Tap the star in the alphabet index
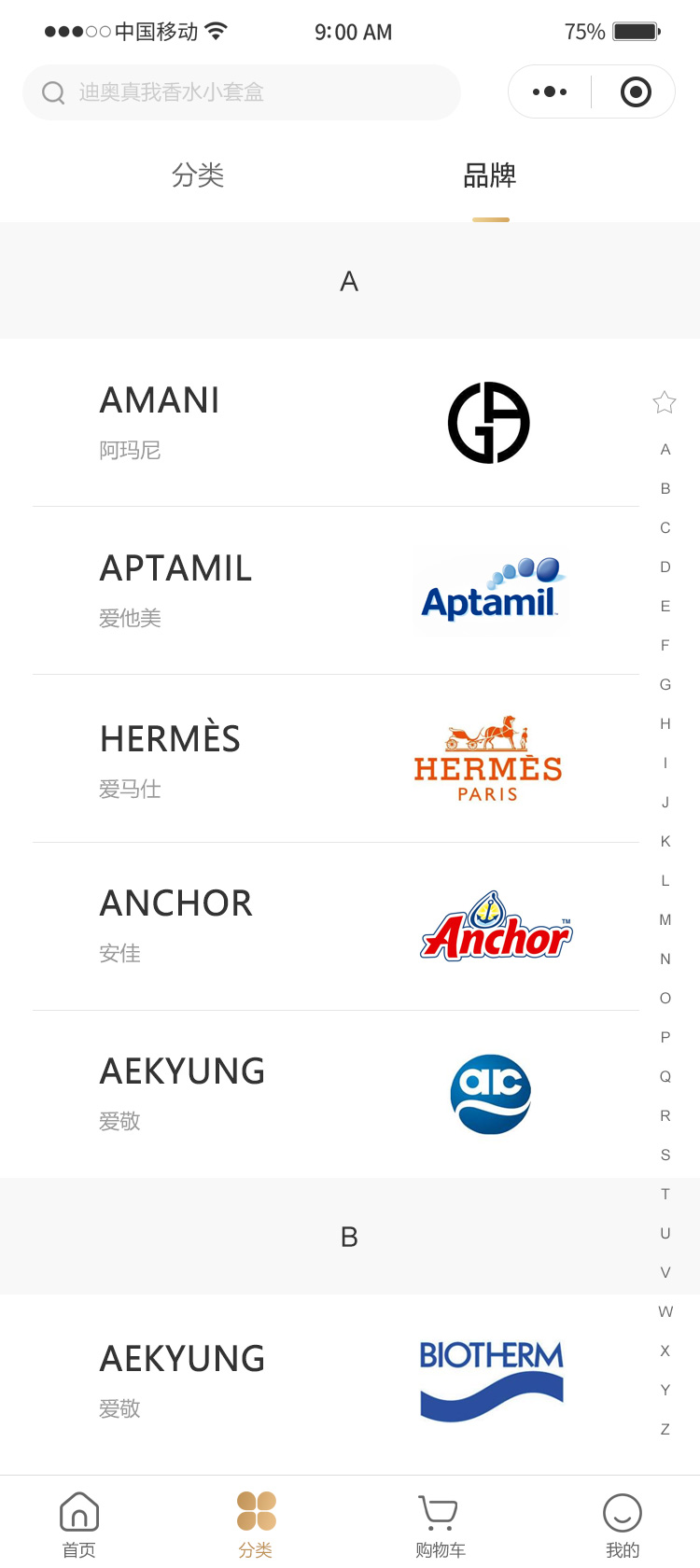This screenshot has width=700, height=1568. coord(665,402)
